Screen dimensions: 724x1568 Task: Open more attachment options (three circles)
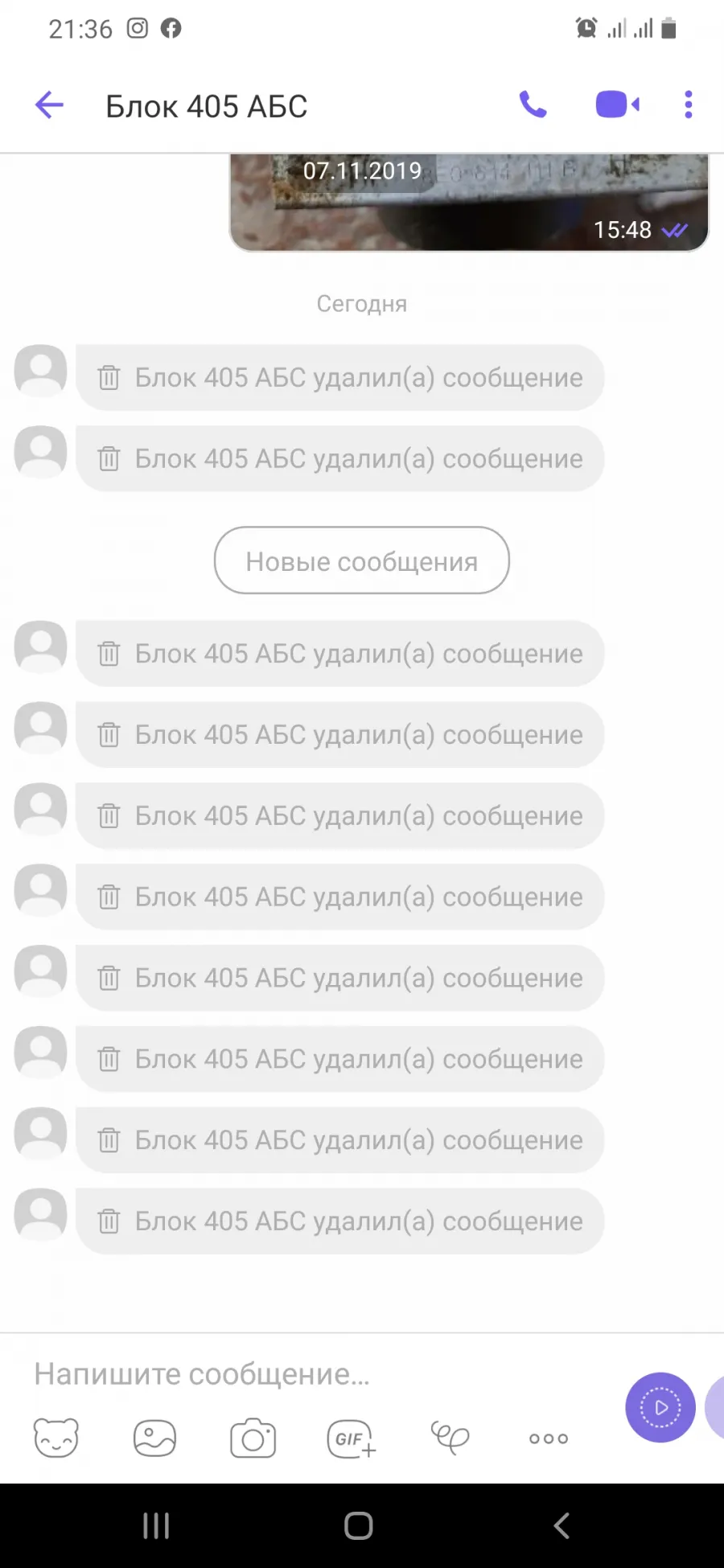click(x=549, y=1439)
